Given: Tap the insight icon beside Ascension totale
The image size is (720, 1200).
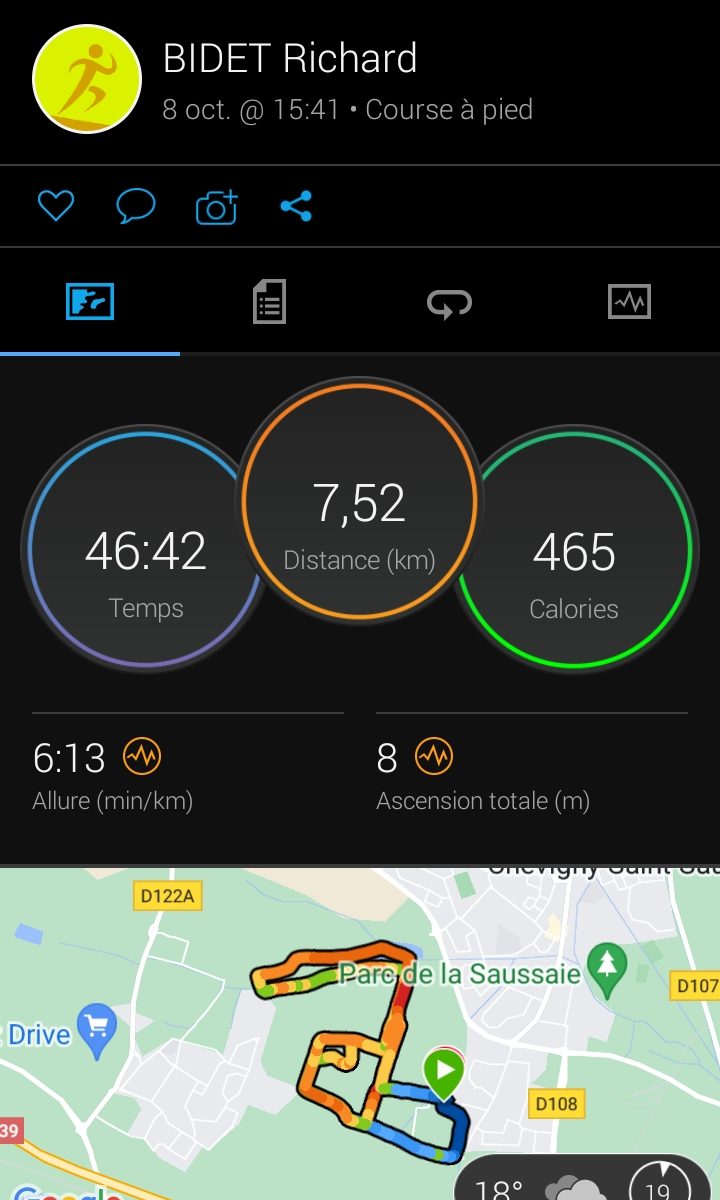Looking at the screenshot, I should tap(434, 757).
